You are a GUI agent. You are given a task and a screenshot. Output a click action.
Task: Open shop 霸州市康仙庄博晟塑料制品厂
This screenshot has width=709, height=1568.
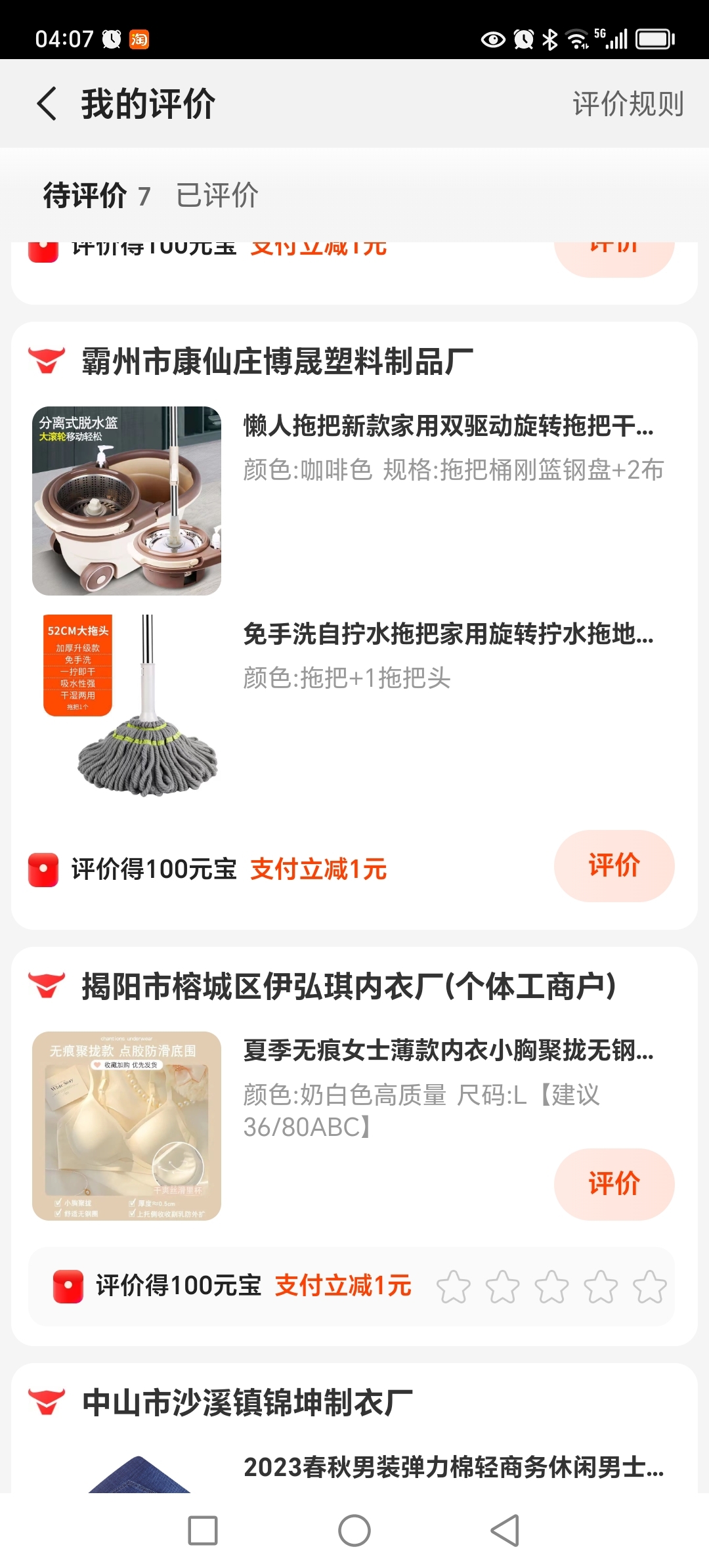pyautogui.click(x=277, y=362)
